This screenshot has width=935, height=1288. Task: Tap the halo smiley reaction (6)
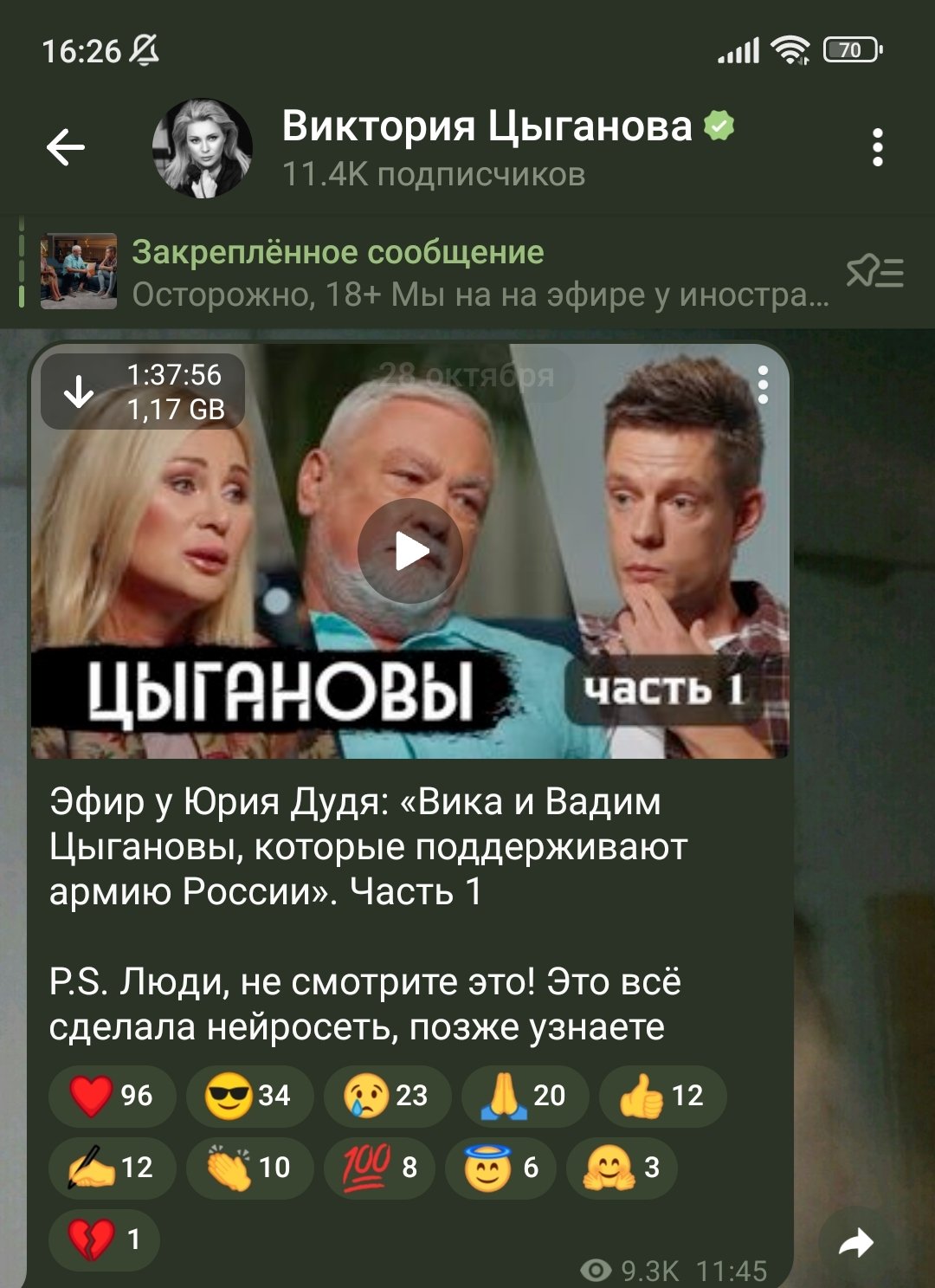500,1168
